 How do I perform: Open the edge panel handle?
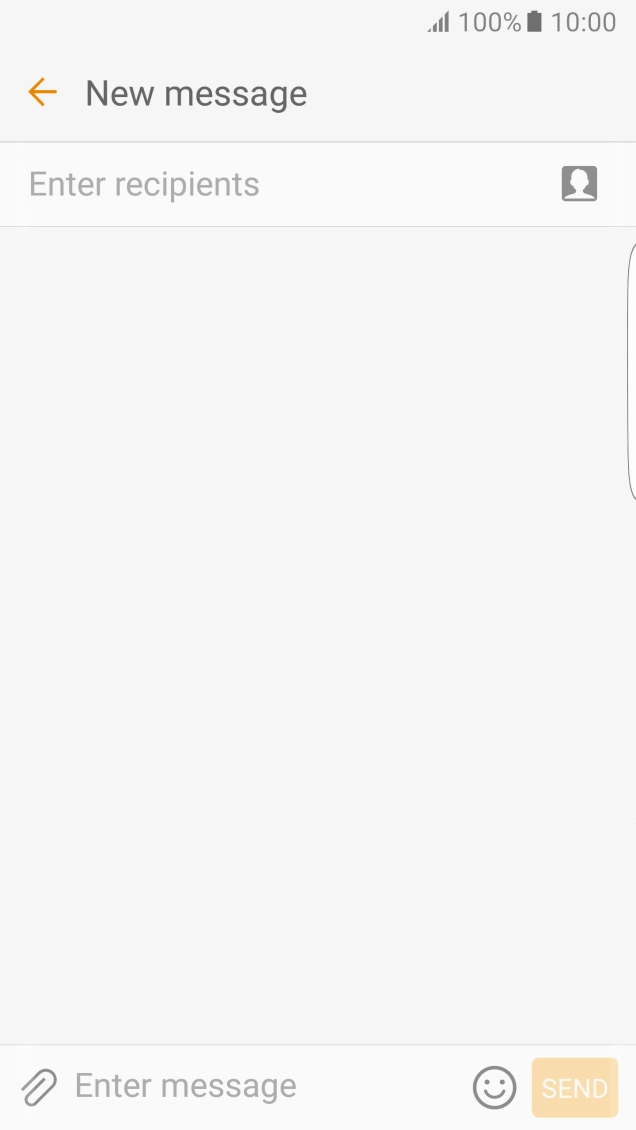point(632,372)
